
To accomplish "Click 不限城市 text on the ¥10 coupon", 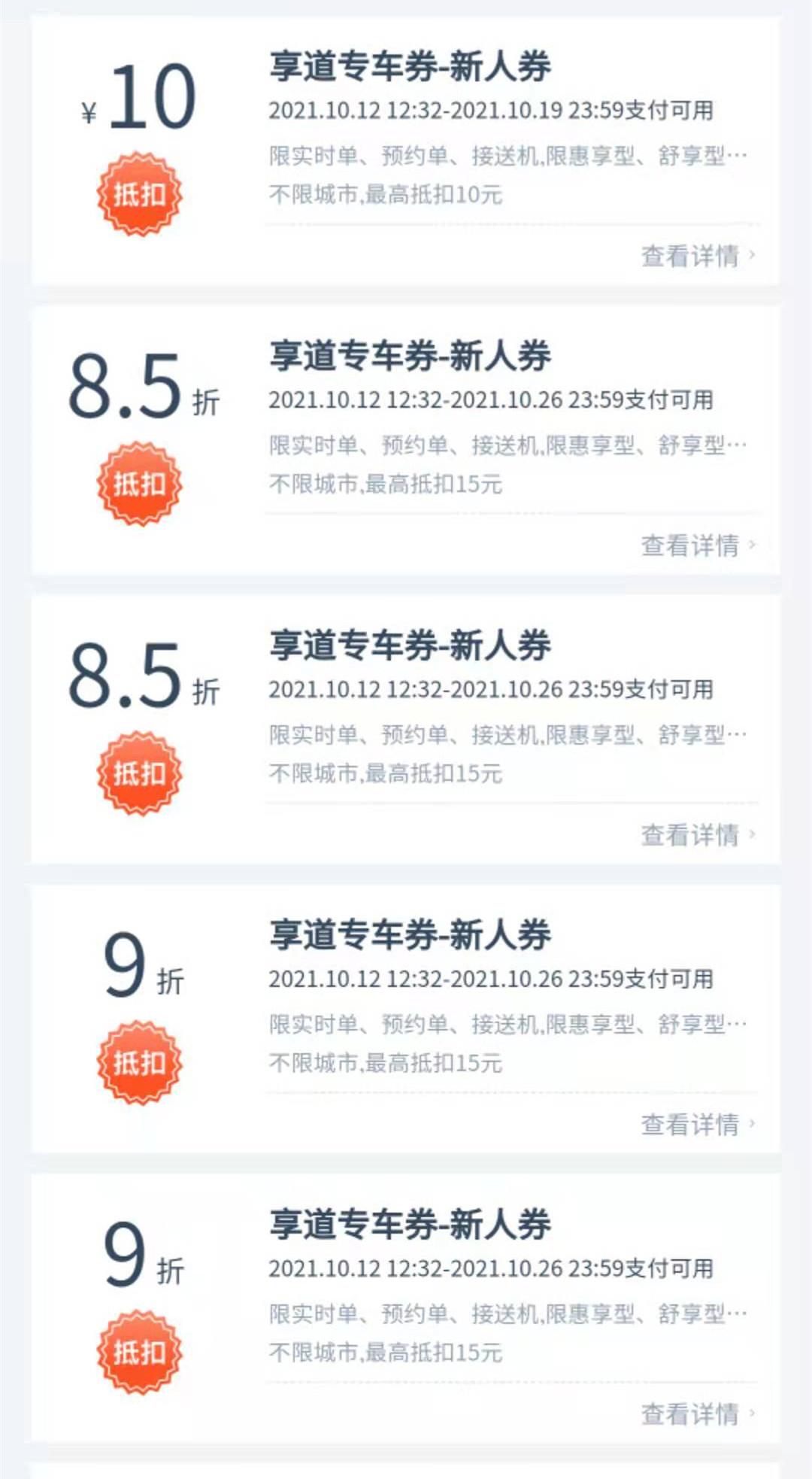I will coord(317,196).
